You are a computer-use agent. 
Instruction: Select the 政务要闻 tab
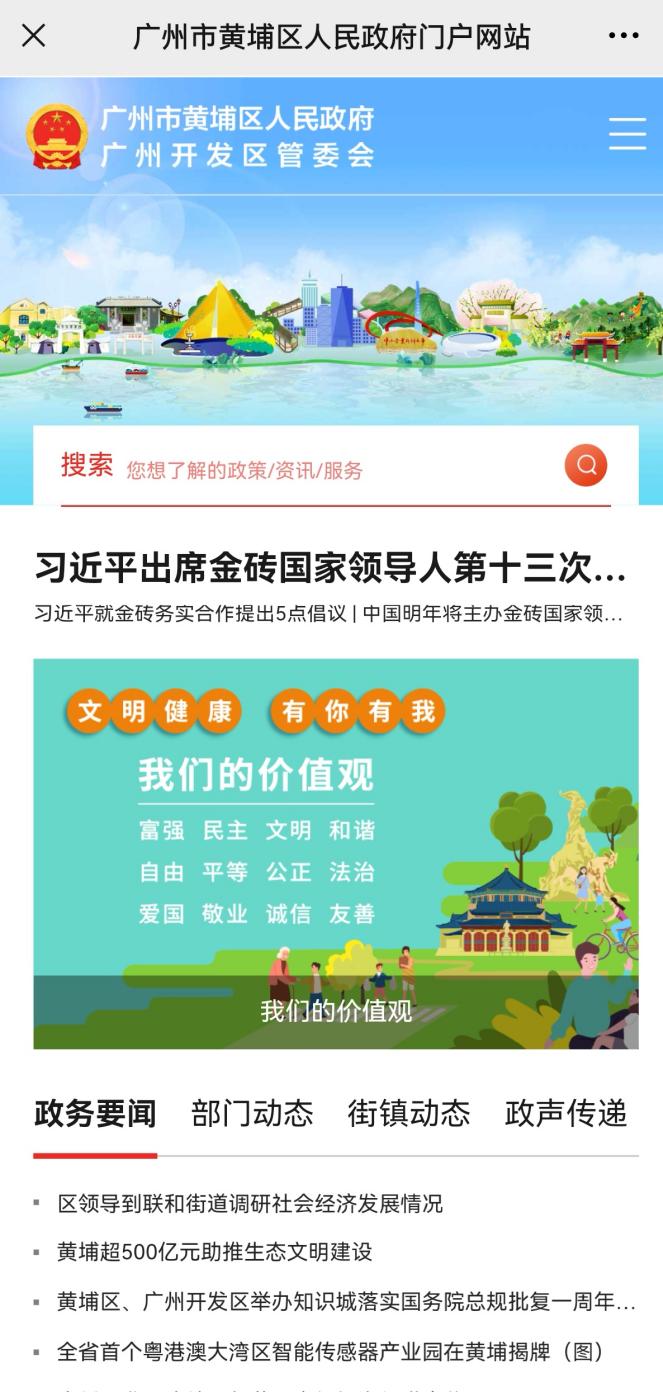[x=95, y=1113]
